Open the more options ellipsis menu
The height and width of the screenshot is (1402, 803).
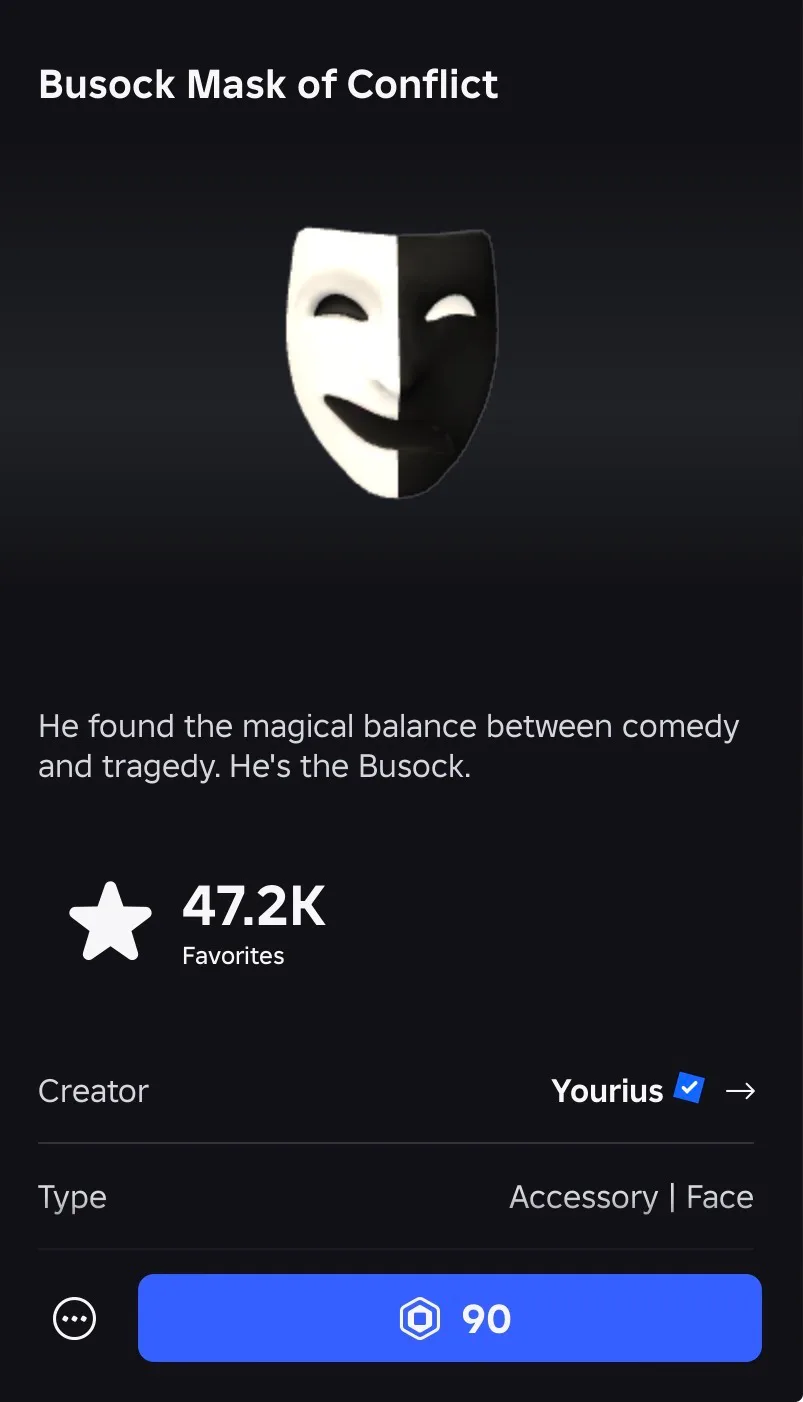[75, 1319]
